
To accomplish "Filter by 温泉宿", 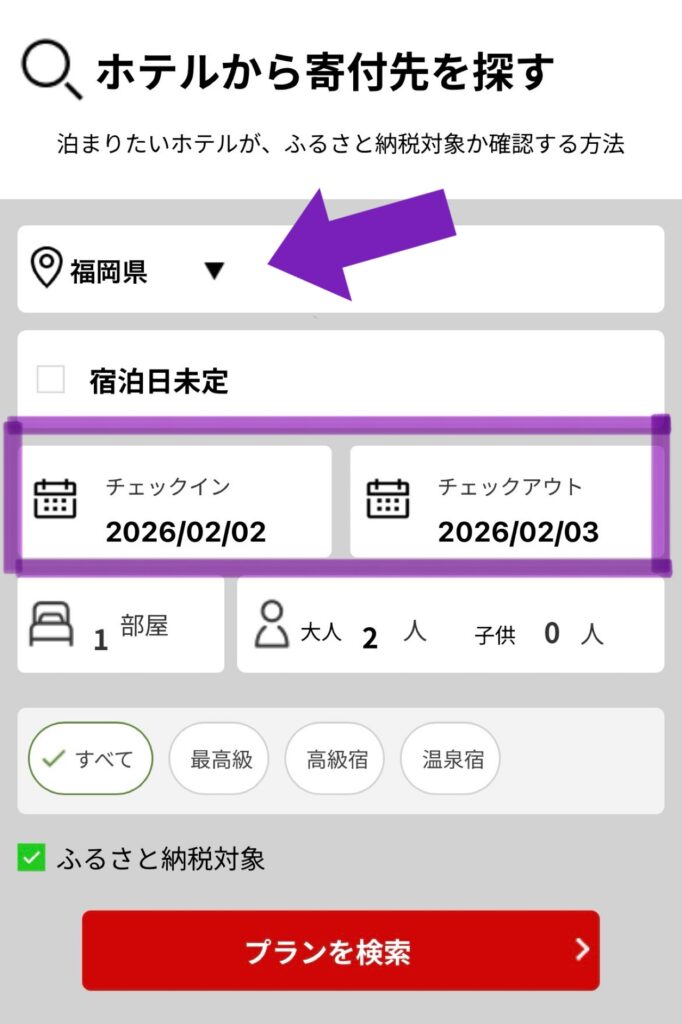I will (451, 759).
